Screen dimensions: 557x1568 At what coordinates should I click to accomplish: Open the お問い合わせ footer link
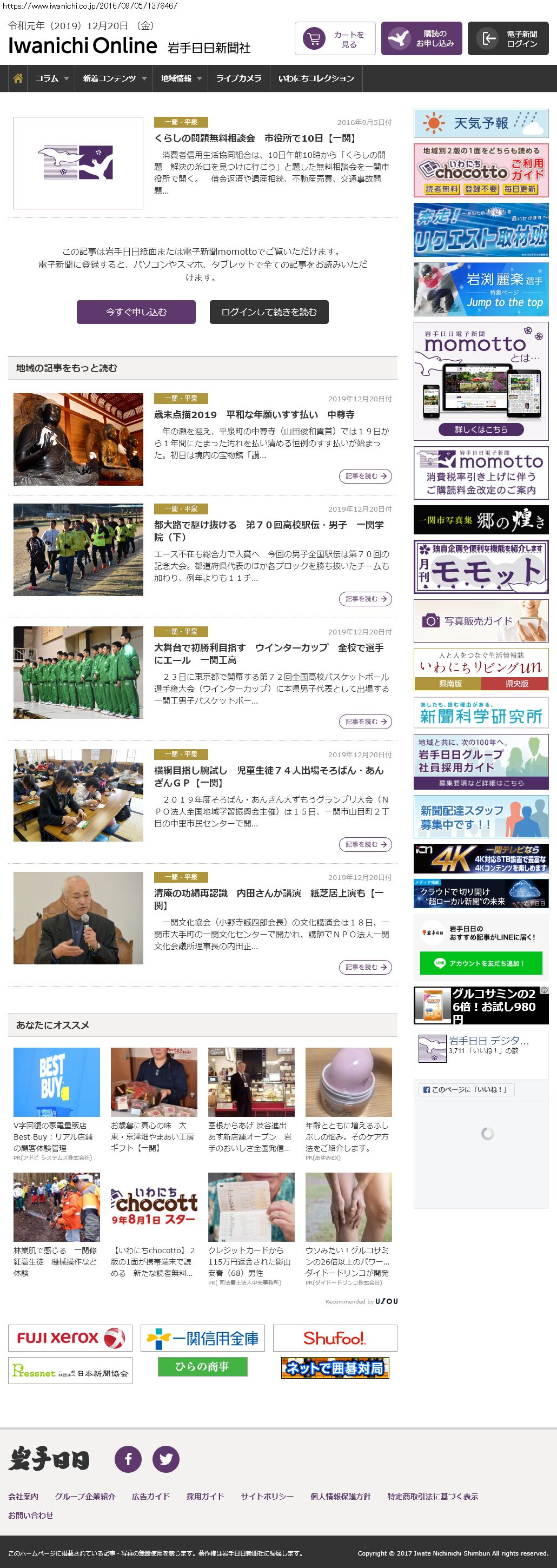[x=30, y=1515]
